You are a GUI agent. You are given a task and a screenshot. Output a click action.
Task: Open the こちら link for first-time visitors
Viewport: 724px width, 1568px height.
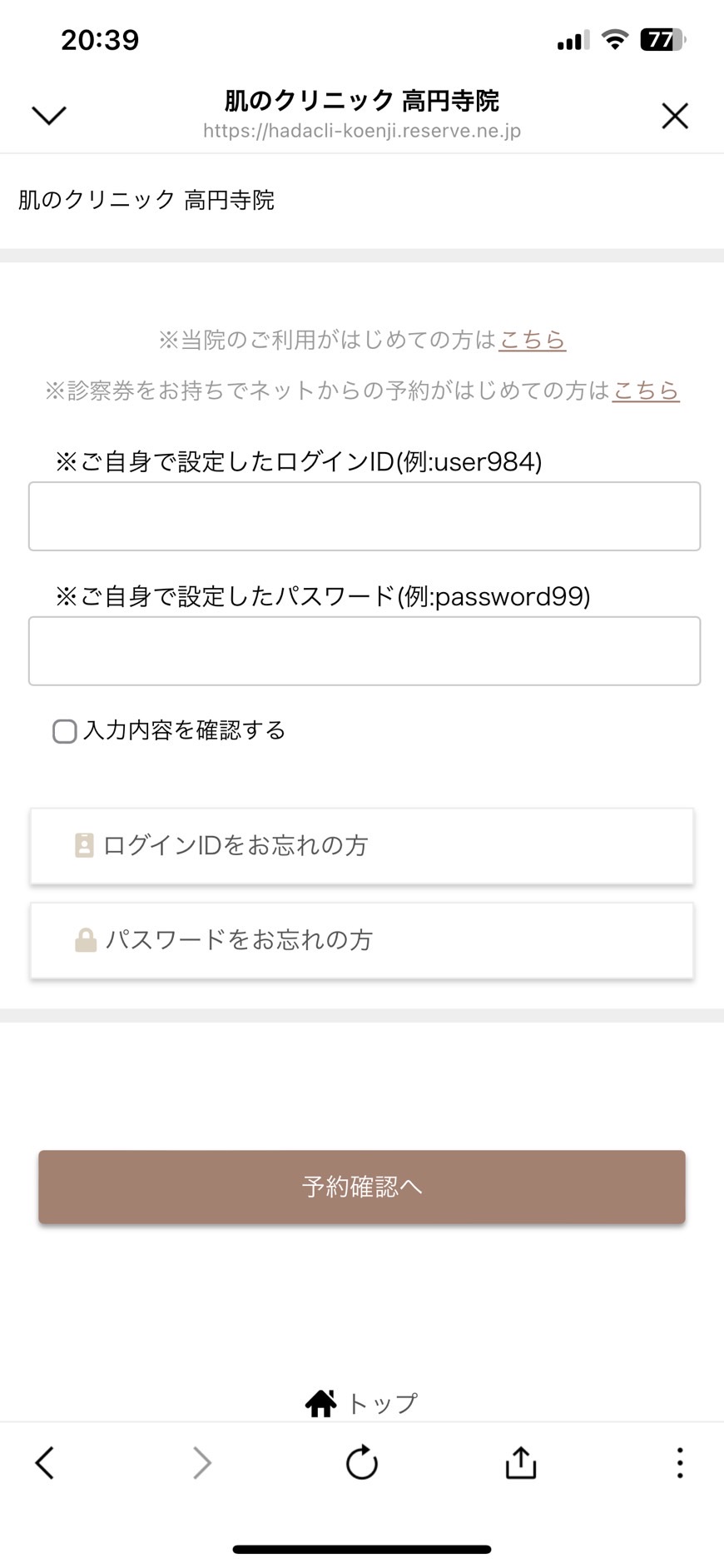[x=533, y=340]
